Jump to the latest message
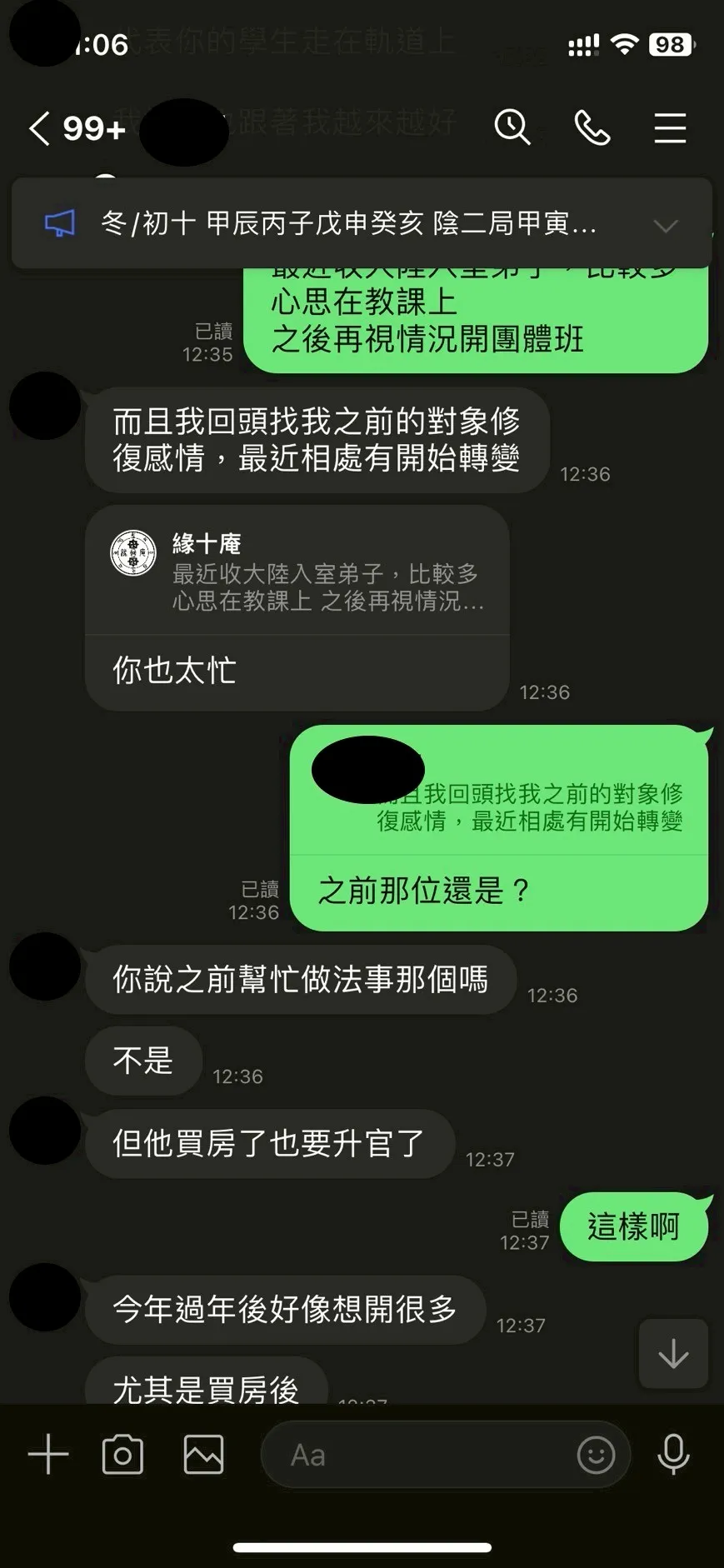 pos(673,1353)
